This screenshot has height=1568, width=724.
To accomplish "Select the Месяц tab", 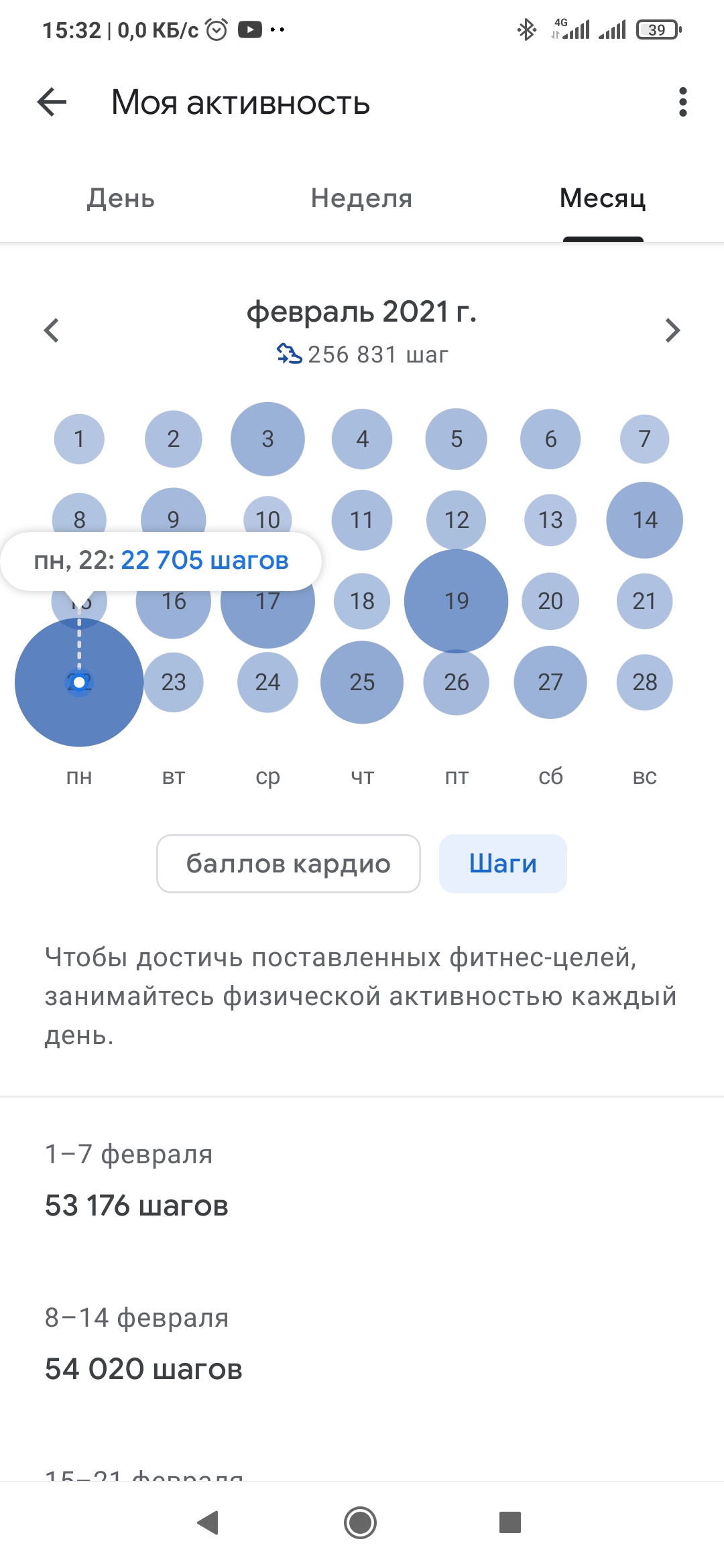I will tap(603, 198).
